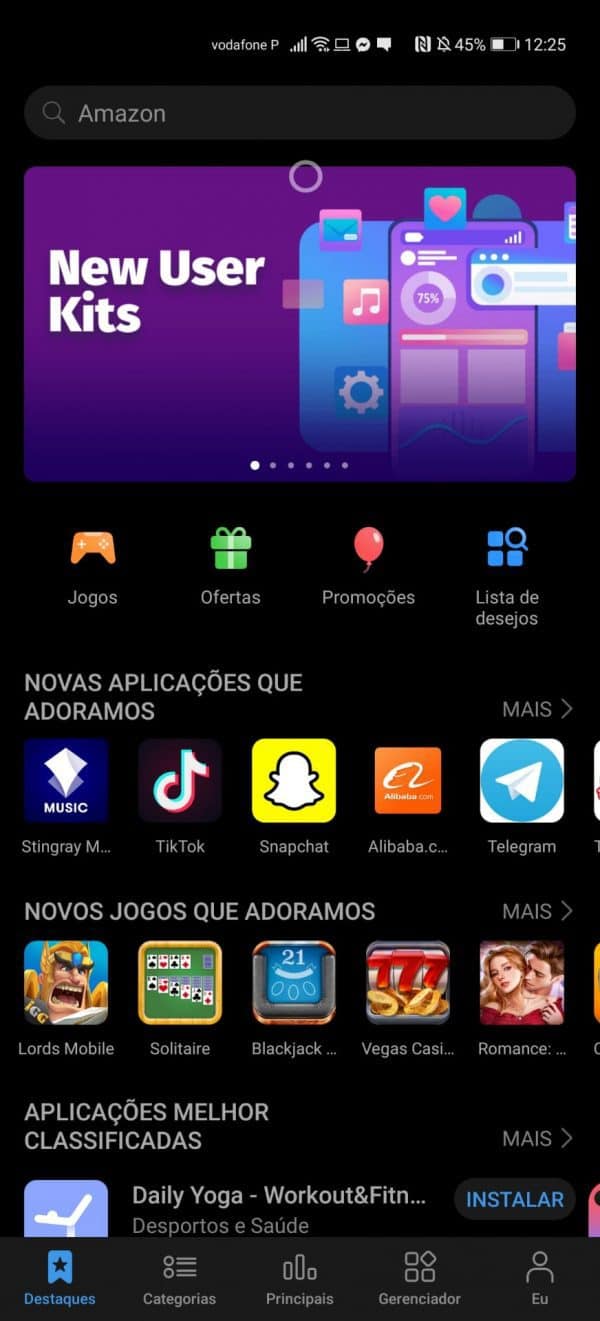600x1321 pixels.
Task: Switch to the Categorias tab
Action: pyautogui.click(x=179, y=1279)
